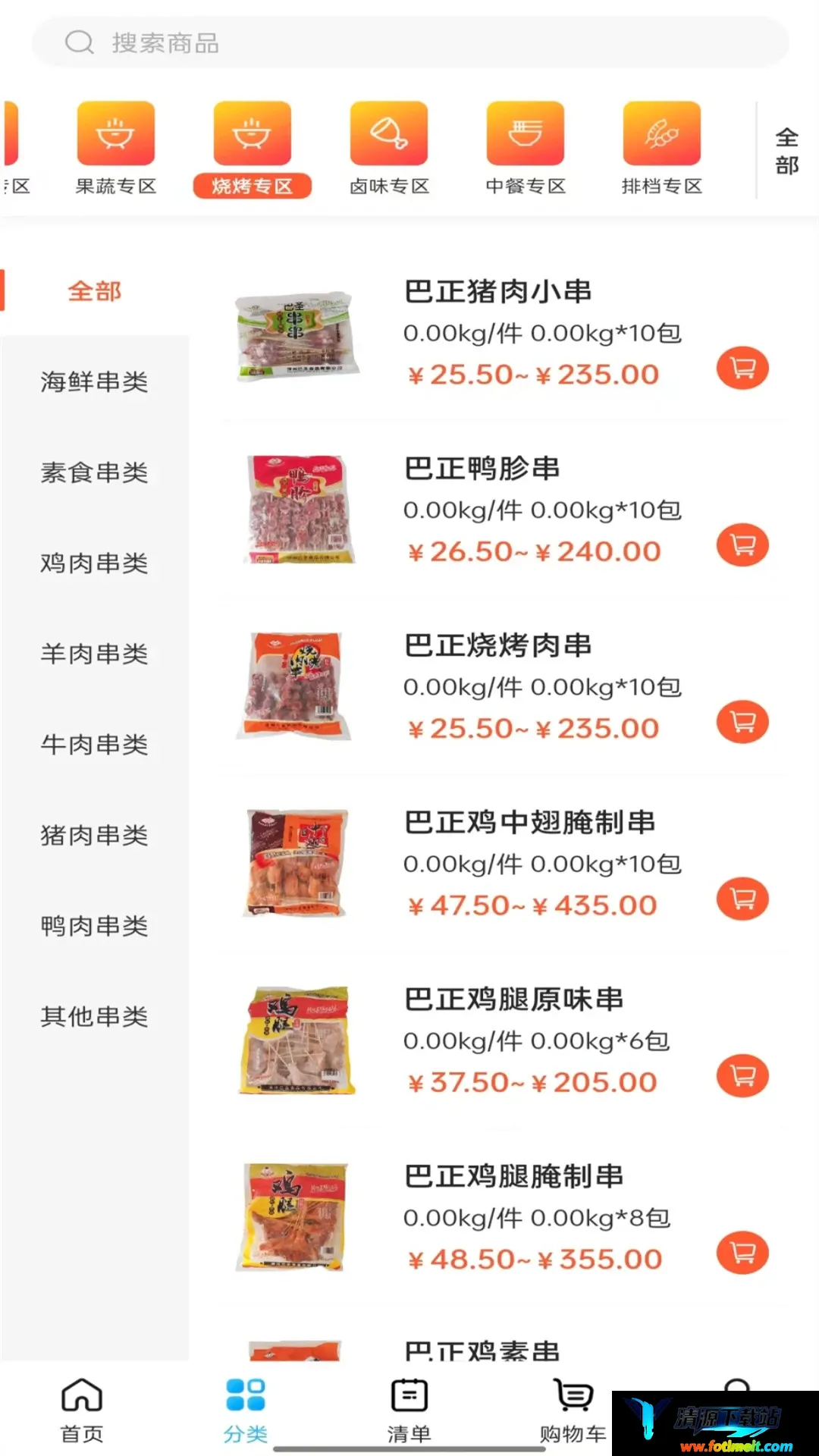Image resolution: width=819 pixels, height=1456 pixels.
Task: Switch to the 购物车 tab
Action: coord(573,1411)
